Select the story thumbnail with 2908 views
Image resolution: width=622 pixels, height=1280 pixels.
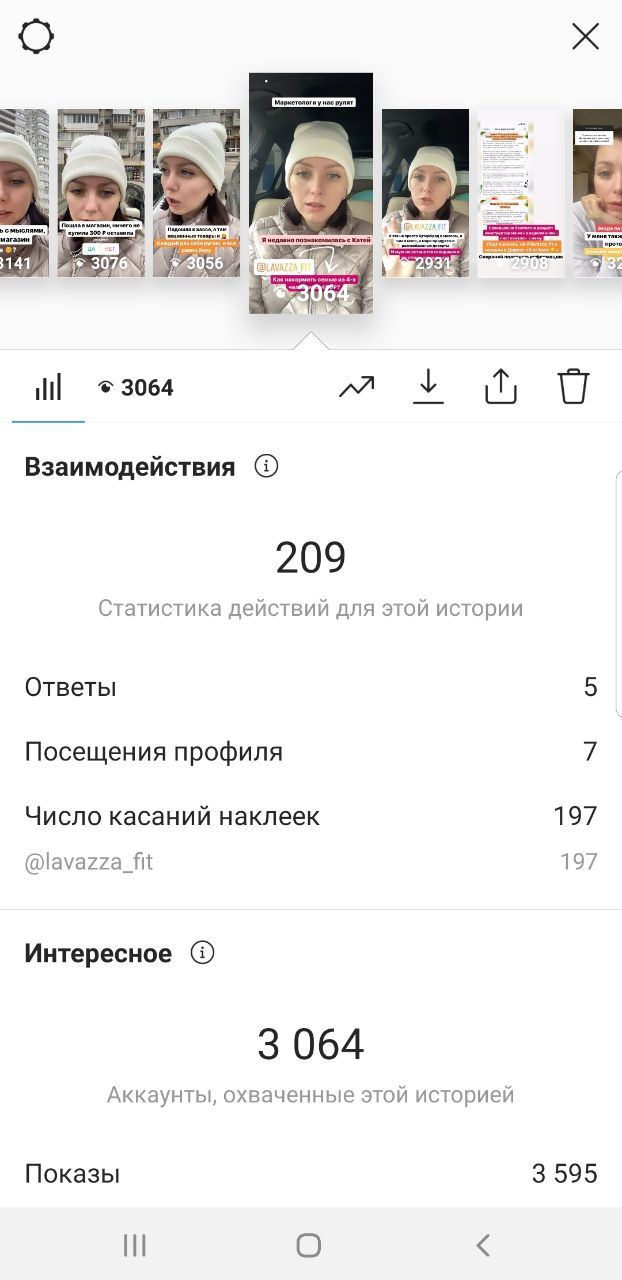coord(520,193)
